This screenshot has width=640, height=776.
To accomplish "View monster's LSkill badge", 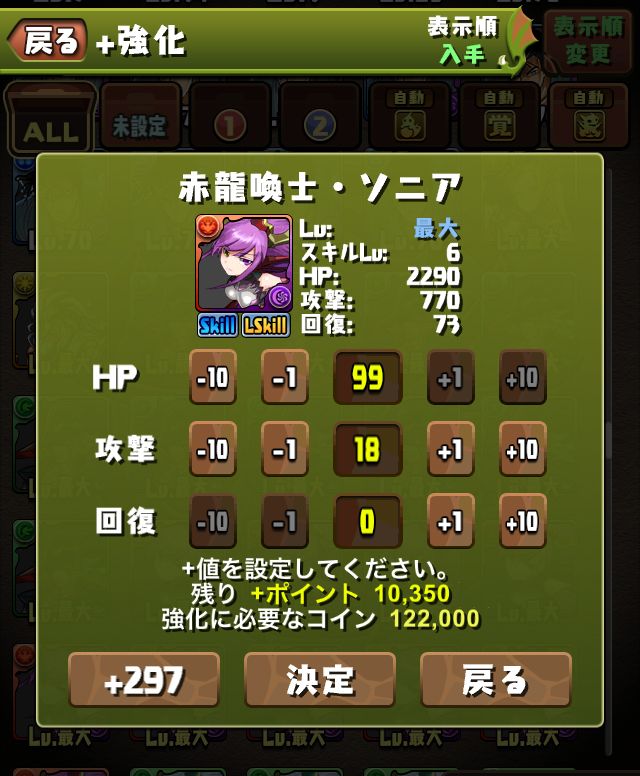I will (266, 325).
